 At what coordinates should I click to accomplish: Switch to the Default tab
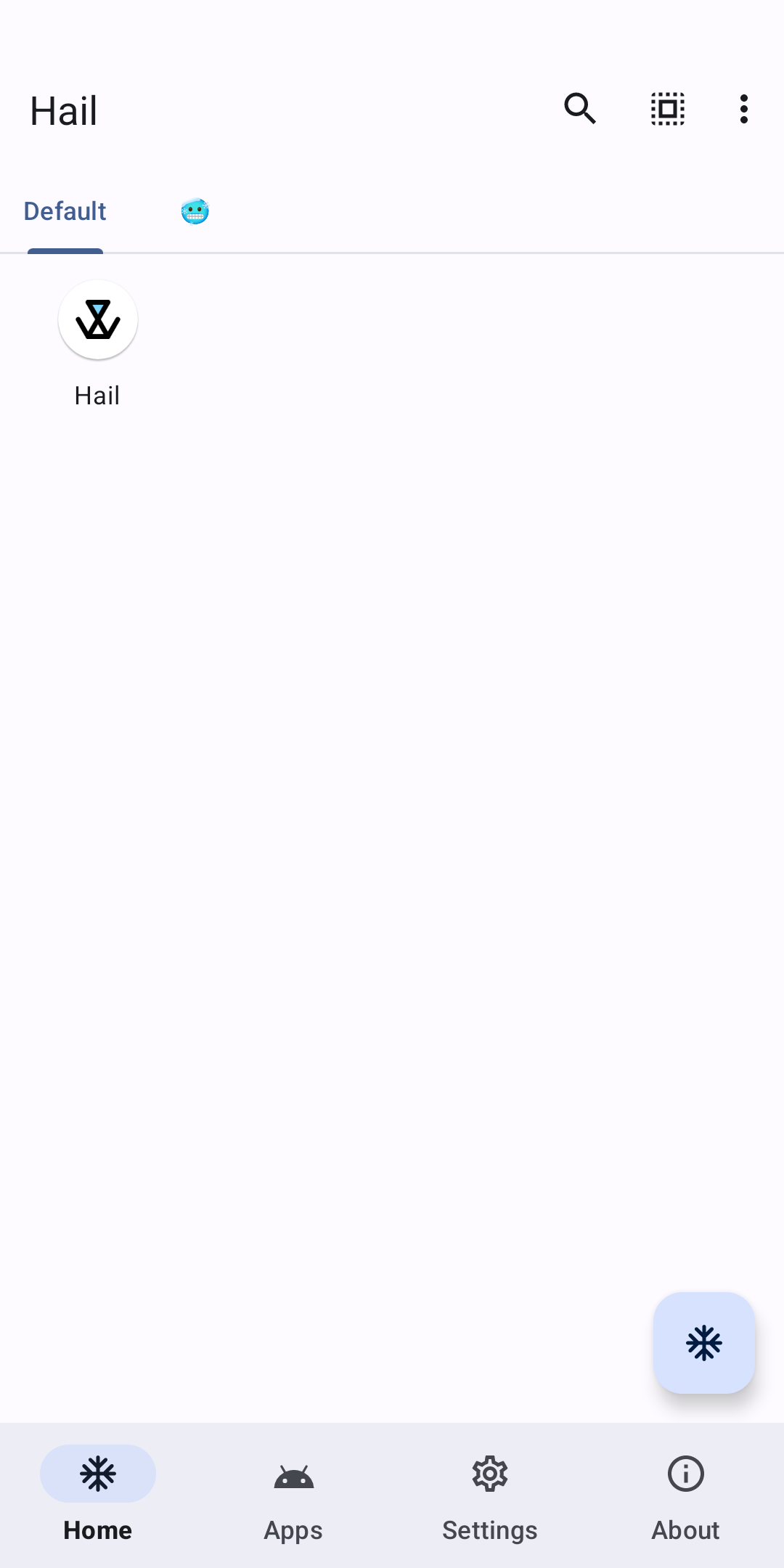pyautogui.click(x=65, y=211)
